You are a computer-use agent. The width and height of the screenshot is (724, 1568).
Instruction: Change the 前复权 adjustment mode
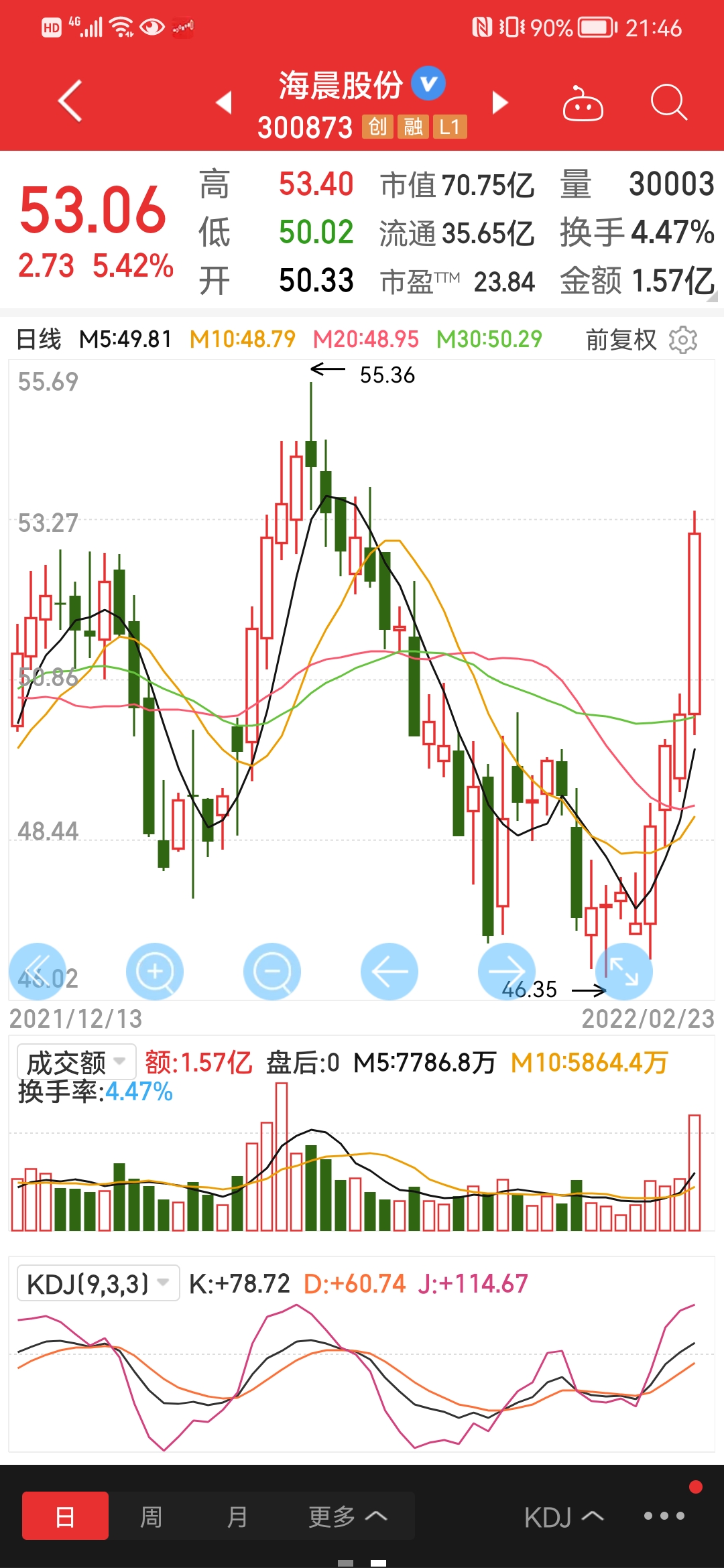click(621, 340)
